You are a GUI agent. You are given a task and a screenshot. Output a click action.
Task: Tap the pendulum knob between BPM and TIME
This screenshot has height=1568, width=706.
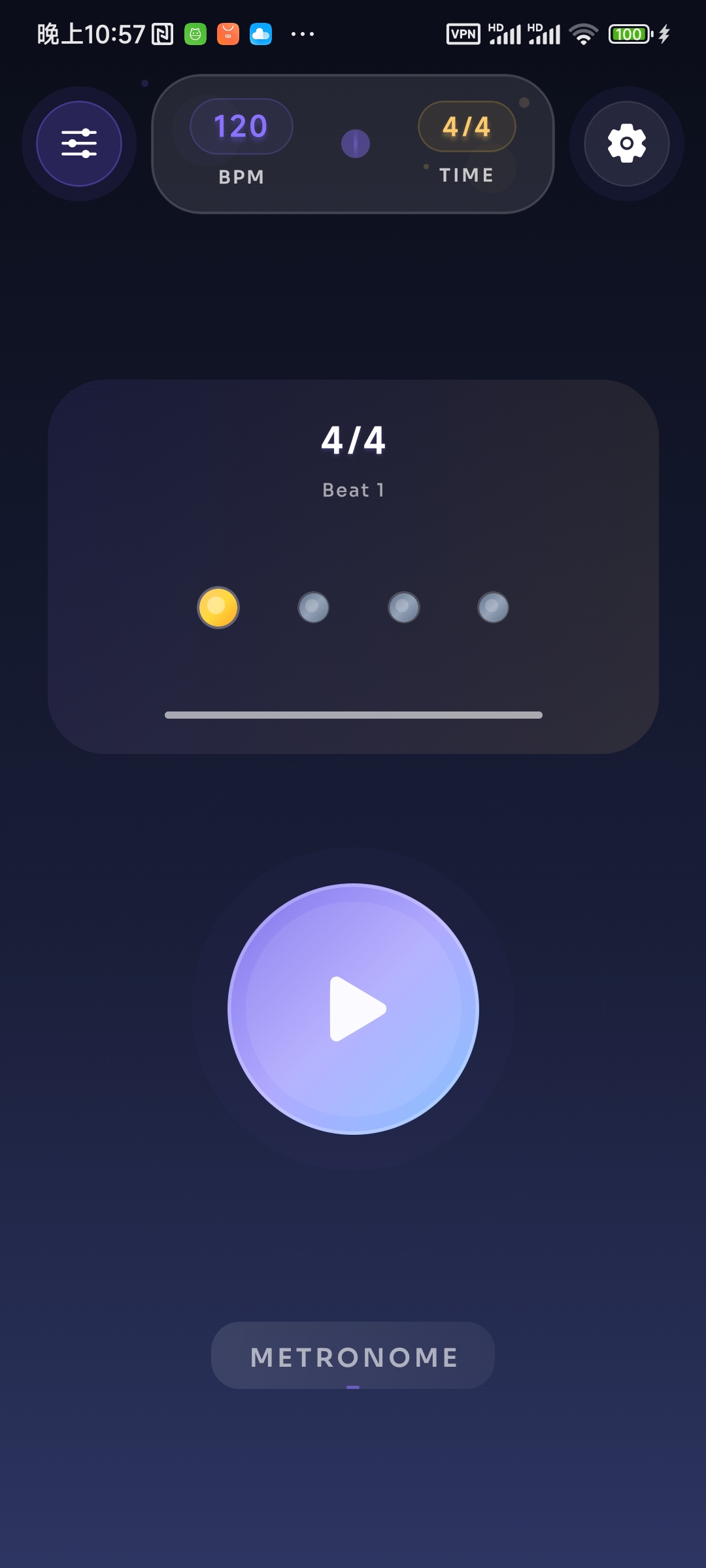[354, 144]
